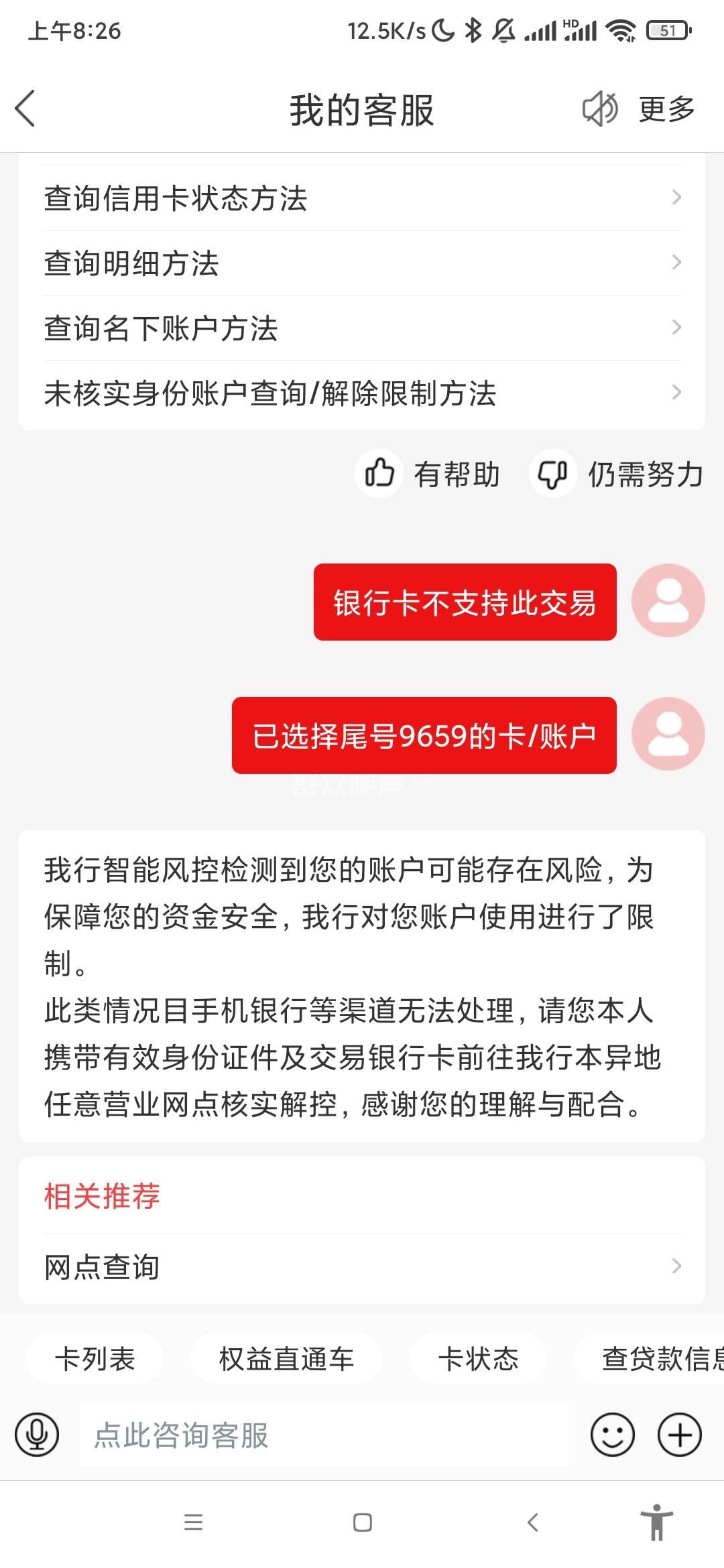Rate the answer 仍需努力
724x1568 pixels.
click(x=617, y=474)
